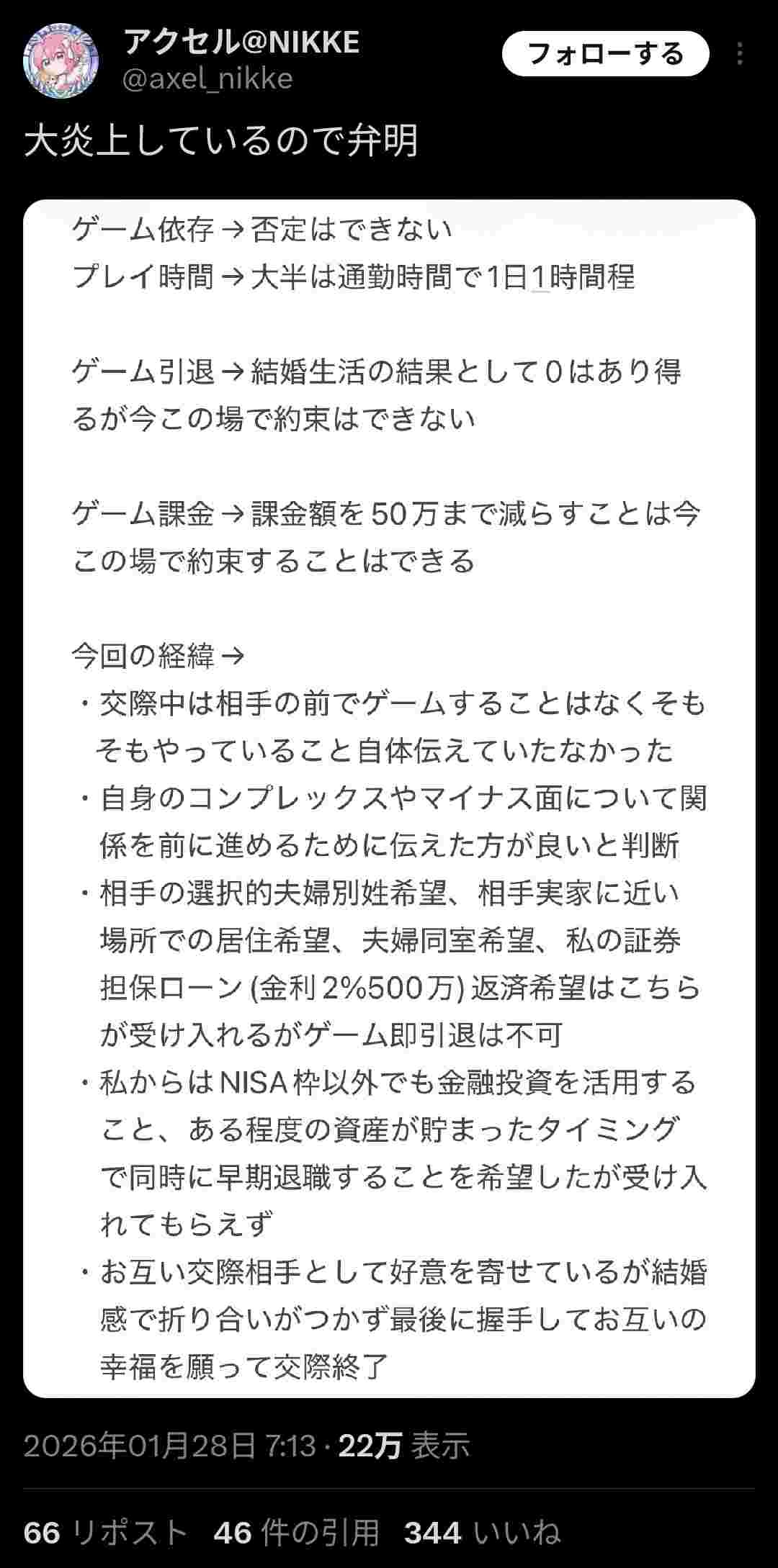Tap the フォローする button

coord(605,54)
